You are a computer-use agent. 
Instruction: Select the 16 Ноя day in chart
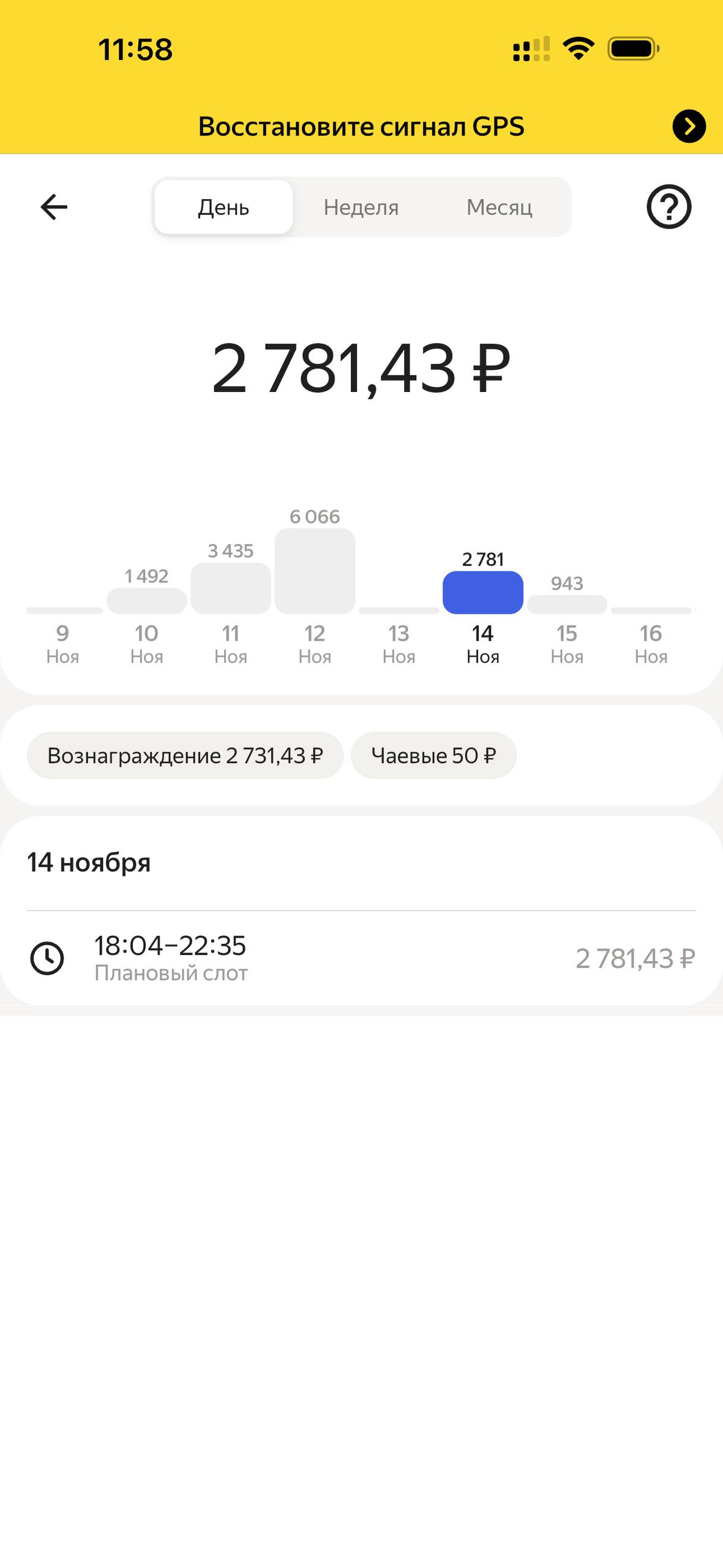click(x=651, y=642)
